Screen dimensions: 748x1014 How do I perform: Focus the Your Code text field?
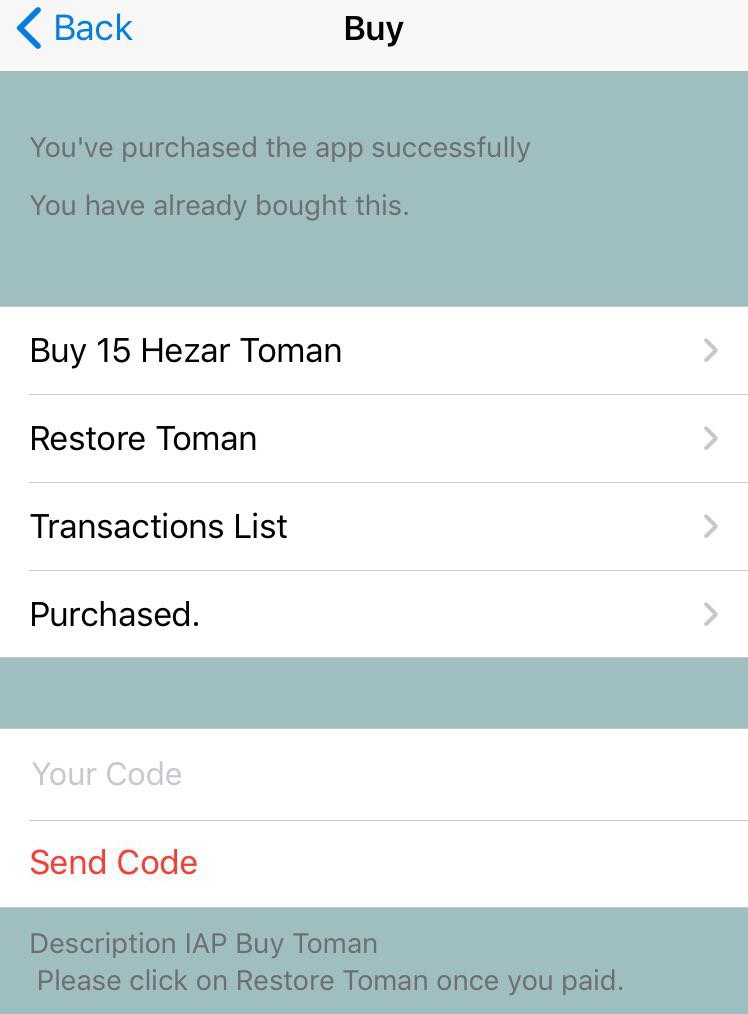tap(374, 774)
